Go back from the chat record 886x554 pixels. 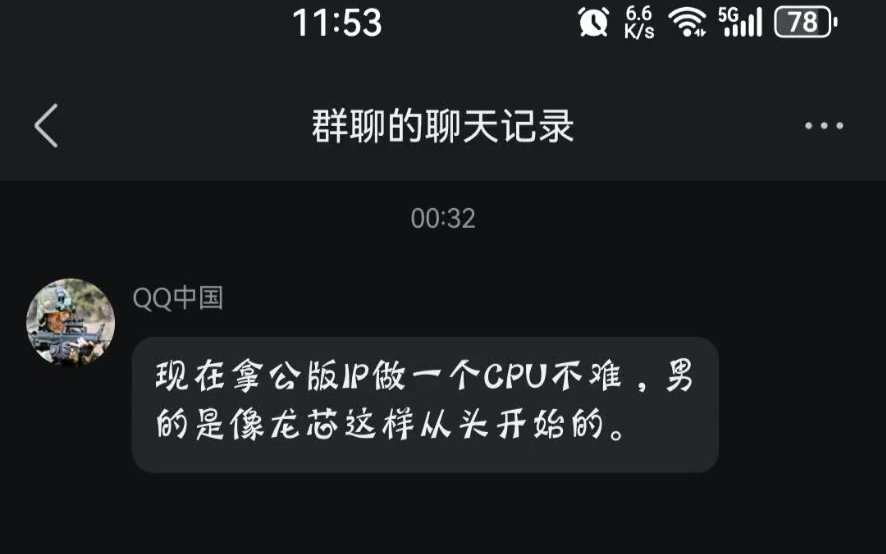pyautogui.click(x=46, y=127)
